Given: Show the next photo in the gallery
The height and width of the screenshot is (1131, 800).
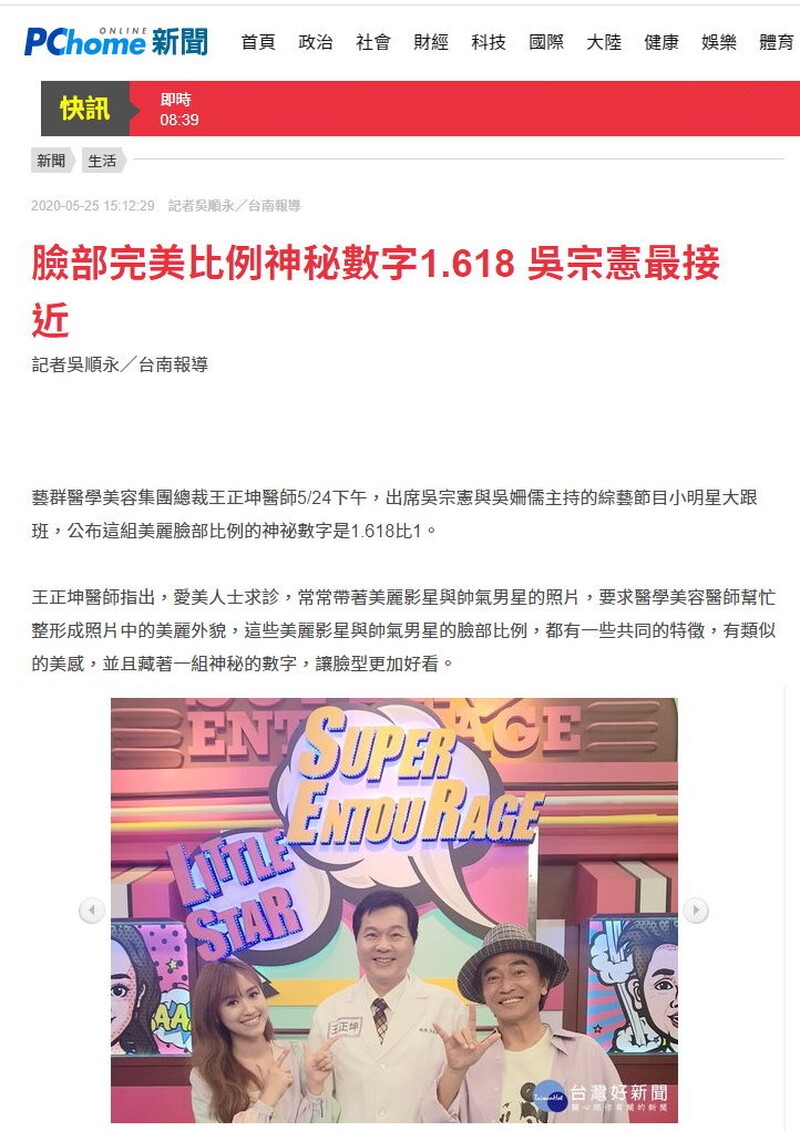Looking at the screenshot, I should pos(695,910).
